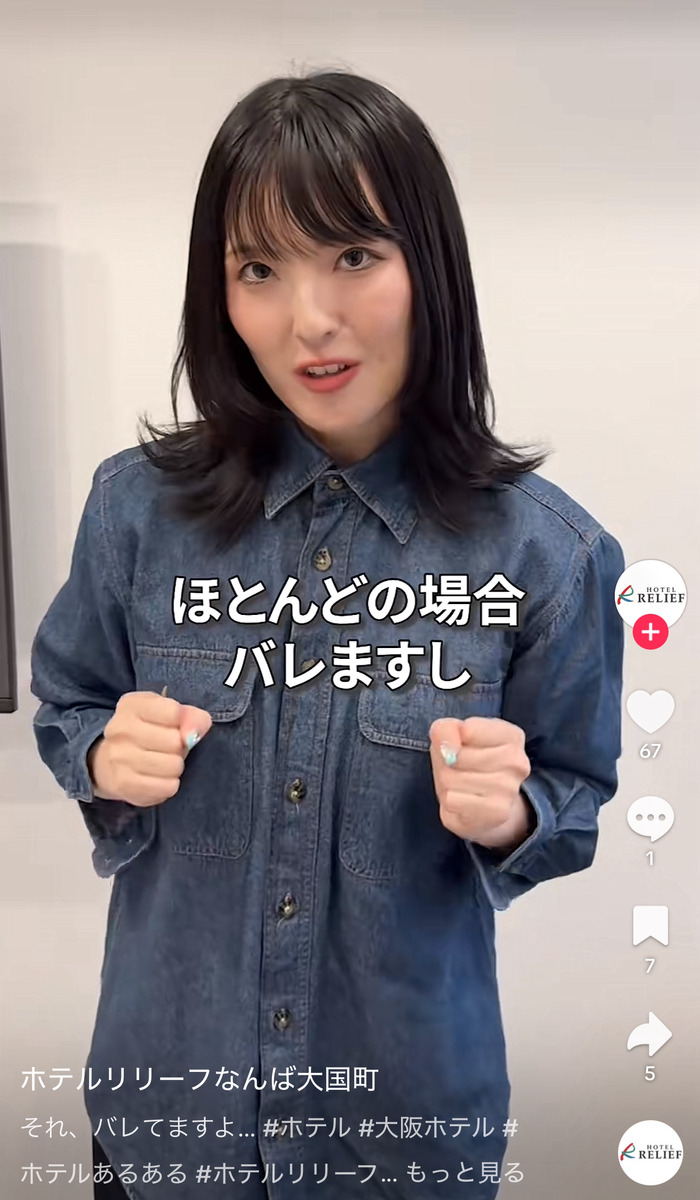Open the comments bubble
Viewport: 700px width, 1200px height.
tap(650, 818)
